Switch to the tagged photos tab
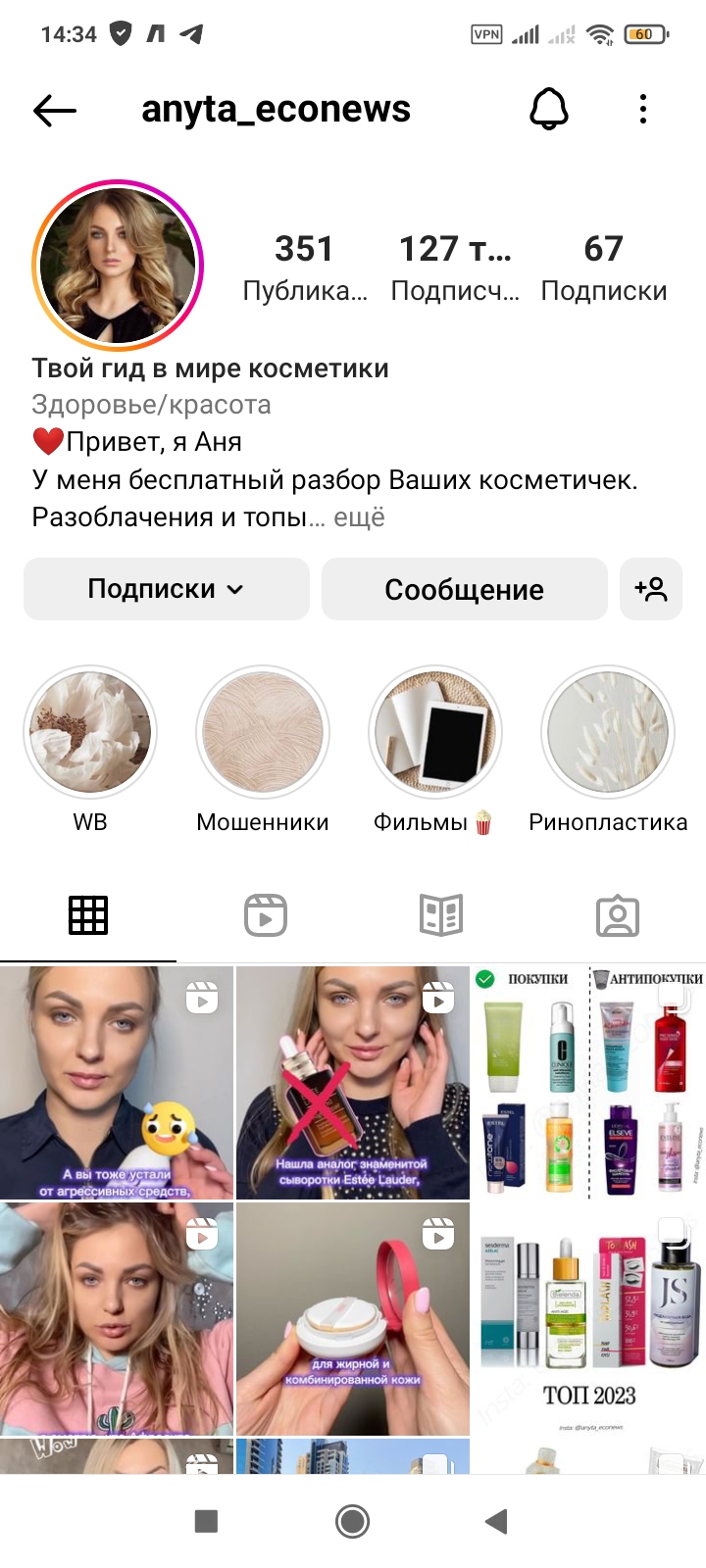Viewport: 706px width, 1568px height. click(x=618, y=915)
